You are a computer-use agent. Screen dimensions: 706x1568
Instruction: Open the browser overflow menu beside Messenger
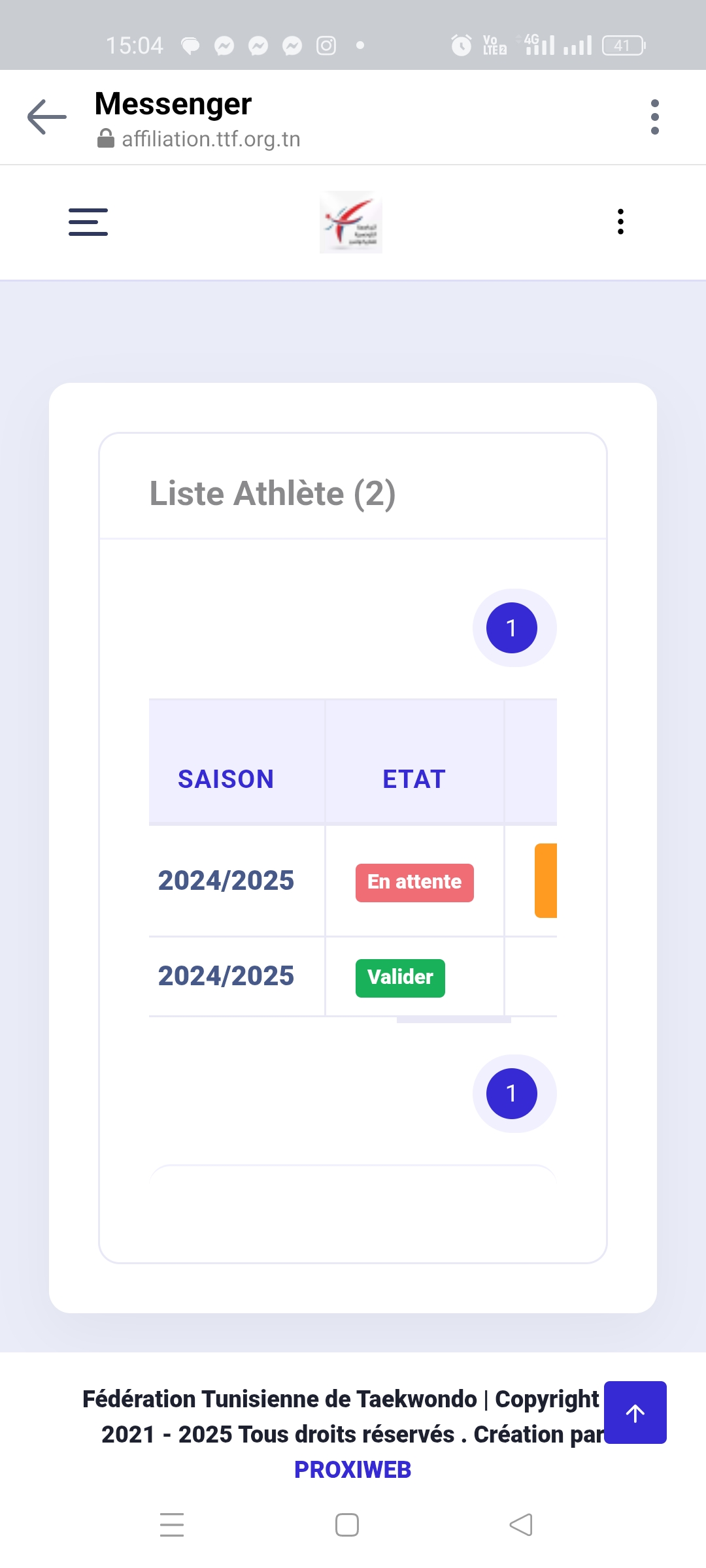click(x=654, y=117)
